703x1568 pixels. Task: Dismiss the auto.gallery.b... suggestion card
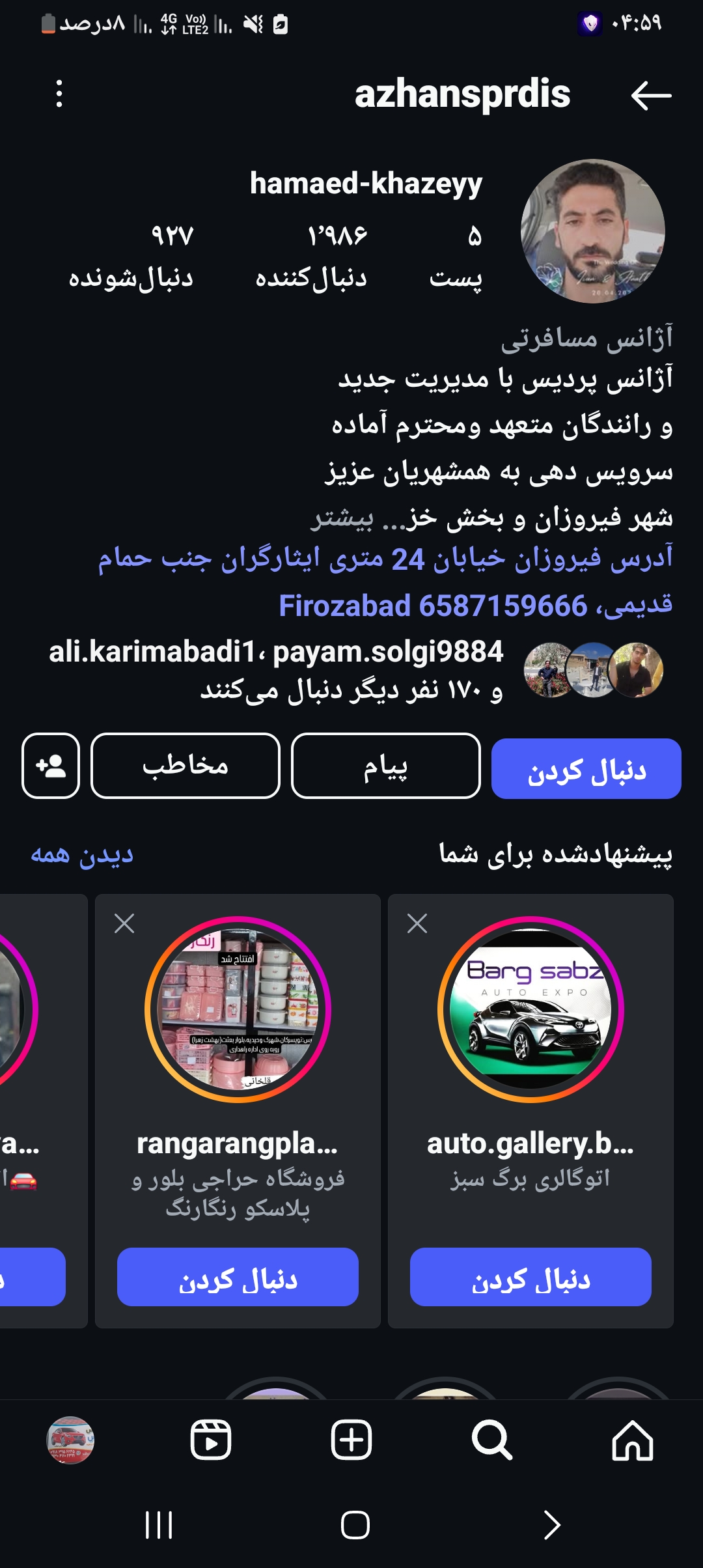click(x=417, y=923)
